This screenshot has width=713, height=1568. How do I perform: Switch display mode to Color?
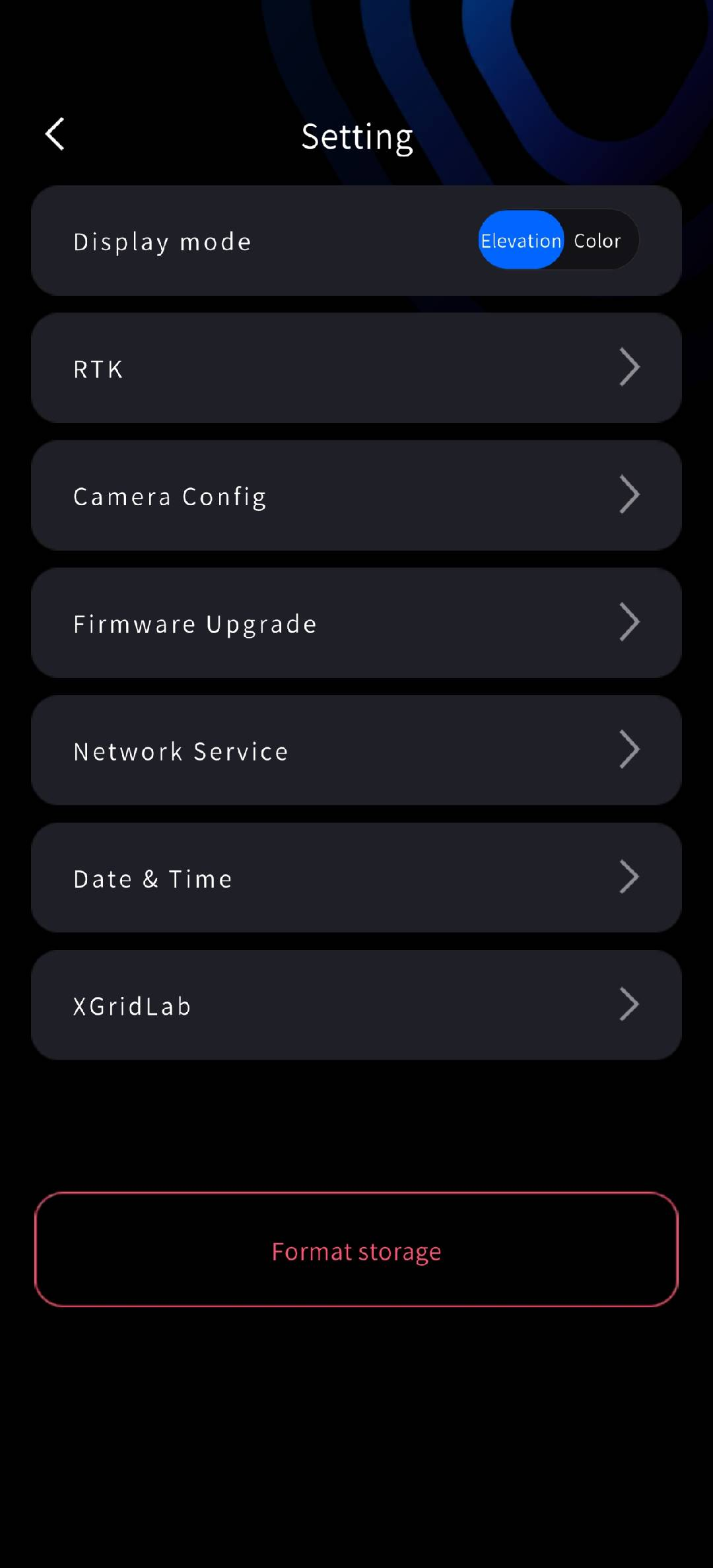tap(597, 240)
